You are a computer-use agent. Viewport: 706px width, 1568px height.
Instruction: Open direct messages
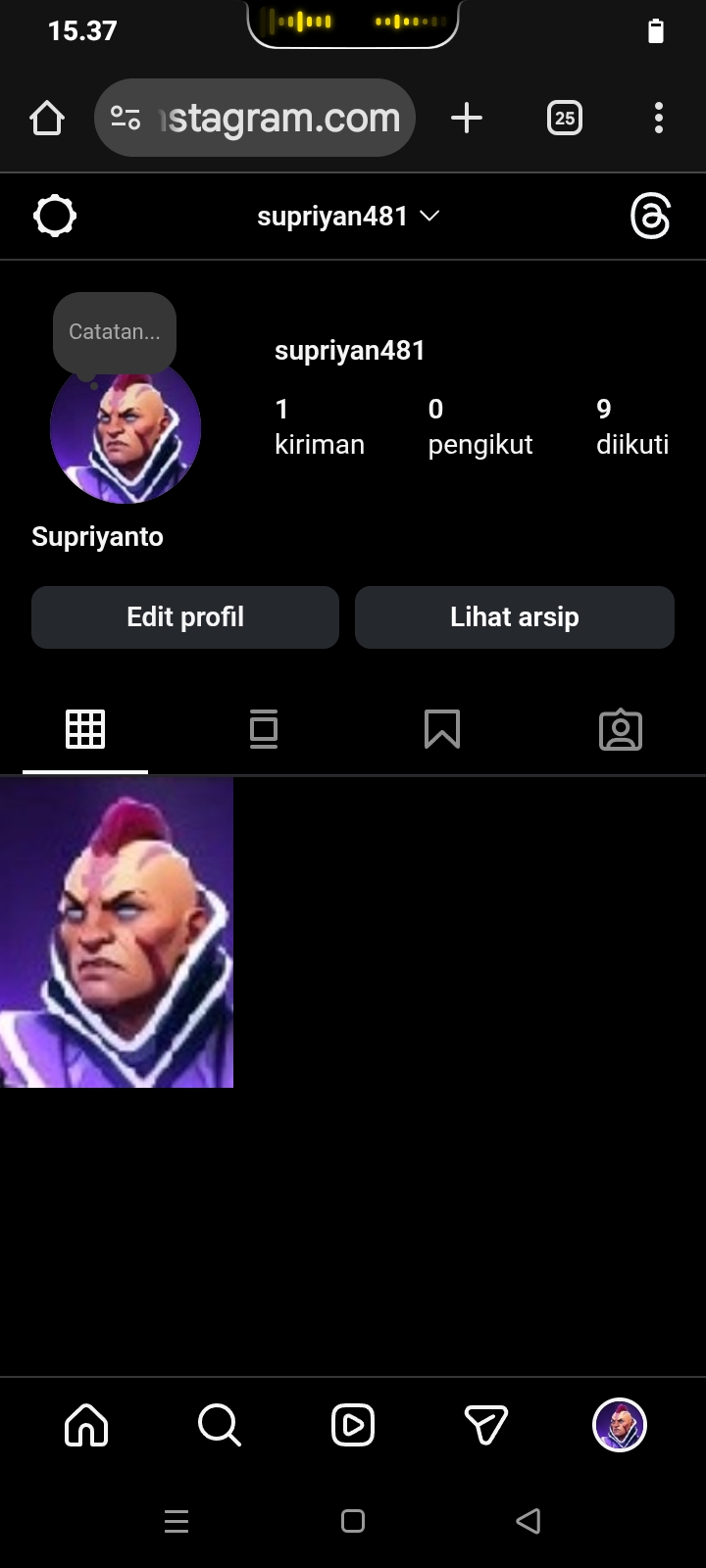coord(485,1425)
